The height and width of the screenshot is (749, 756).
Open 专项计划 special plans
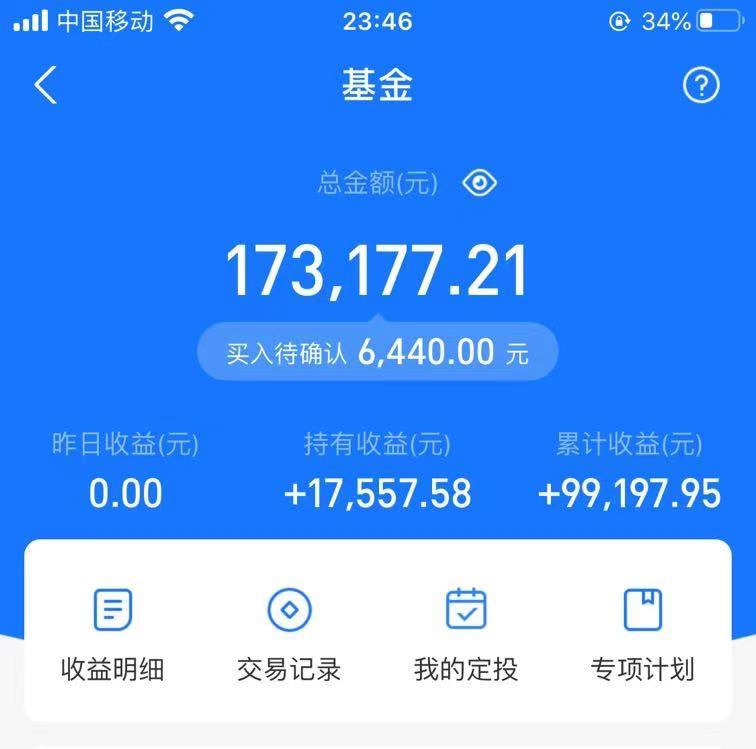(x=642, y=633)
